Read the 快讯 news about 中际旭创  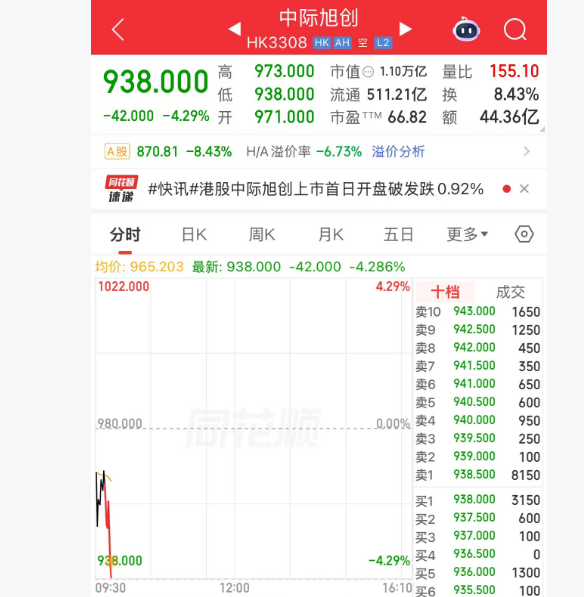(316, 189)
